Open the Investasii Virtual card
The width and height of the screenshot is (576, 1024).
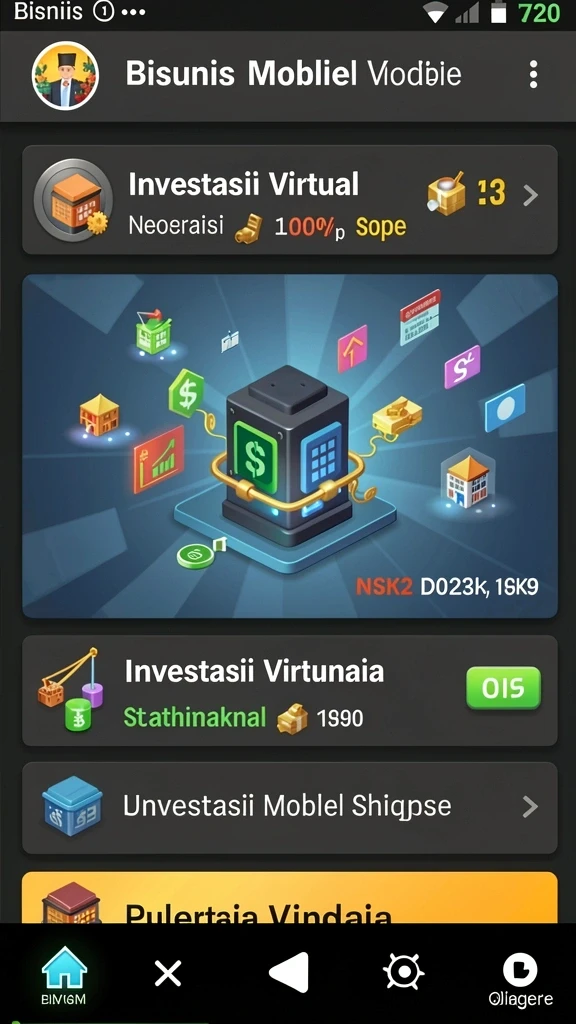290,200
